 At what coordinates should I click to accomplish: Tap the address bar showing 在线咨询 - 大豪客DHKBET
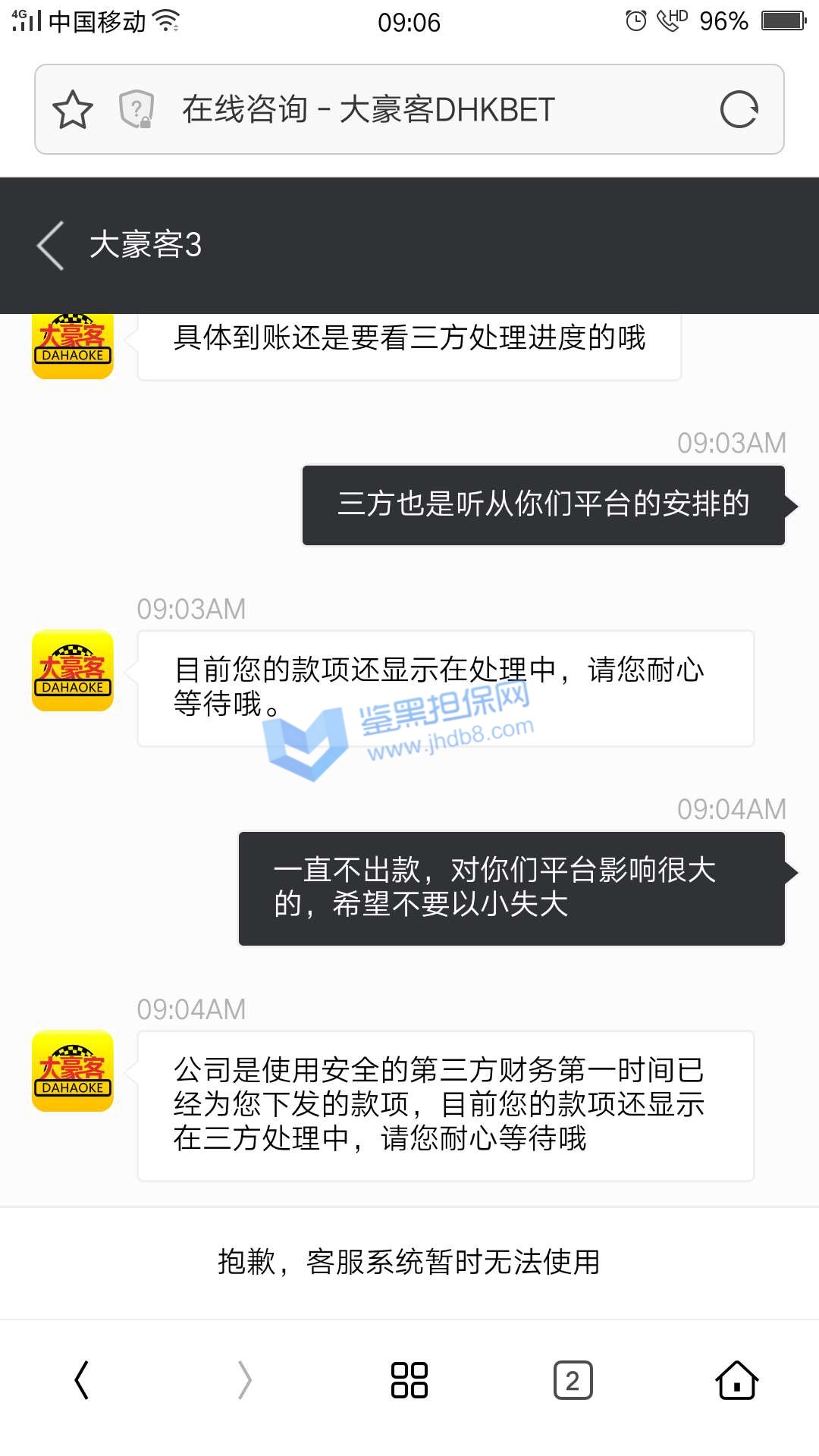409,110
